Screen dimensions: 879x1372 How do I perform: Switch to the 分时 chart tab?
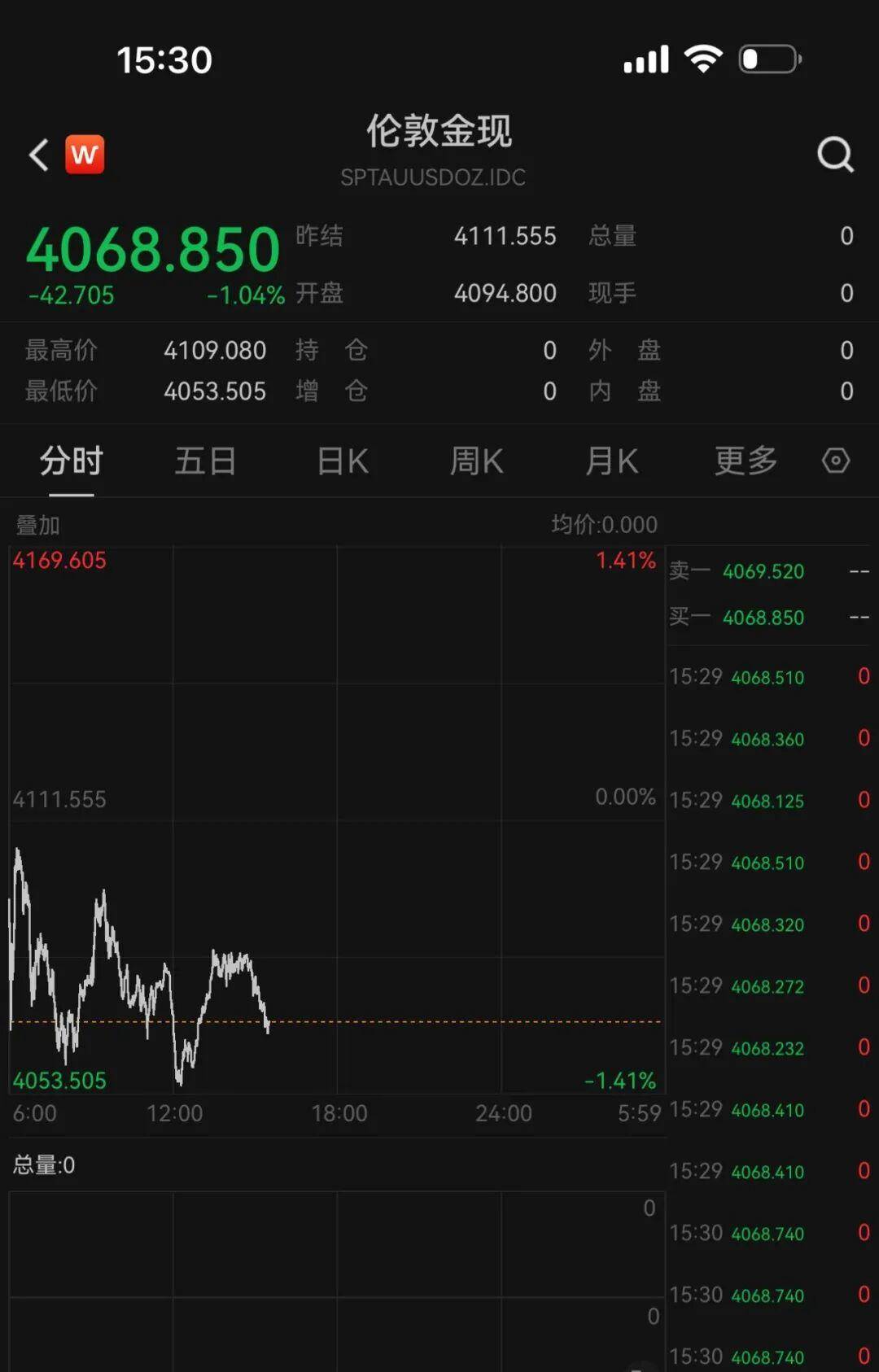tap(72, 461)
